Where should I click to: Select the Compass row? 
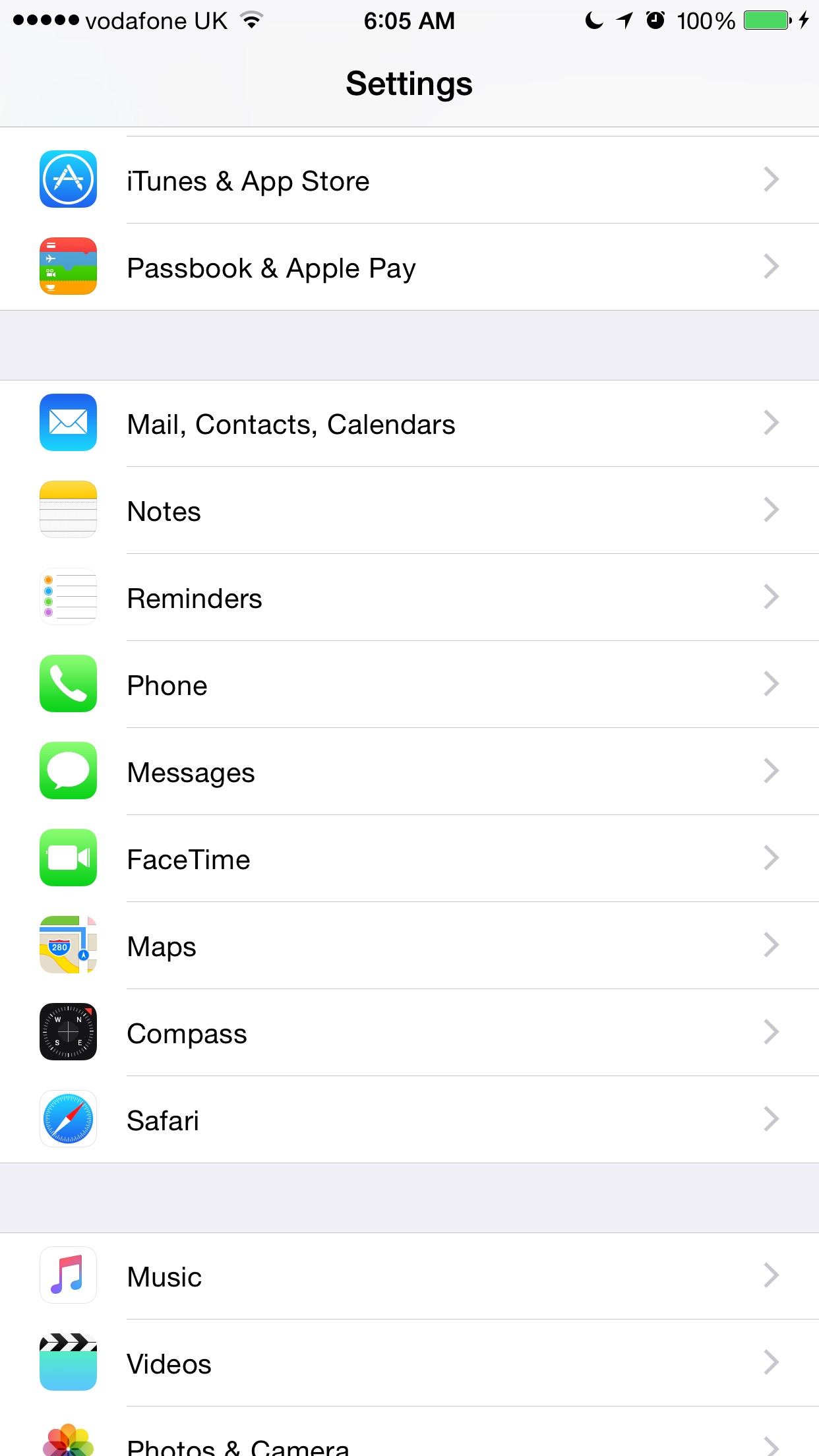(409, 1033)
